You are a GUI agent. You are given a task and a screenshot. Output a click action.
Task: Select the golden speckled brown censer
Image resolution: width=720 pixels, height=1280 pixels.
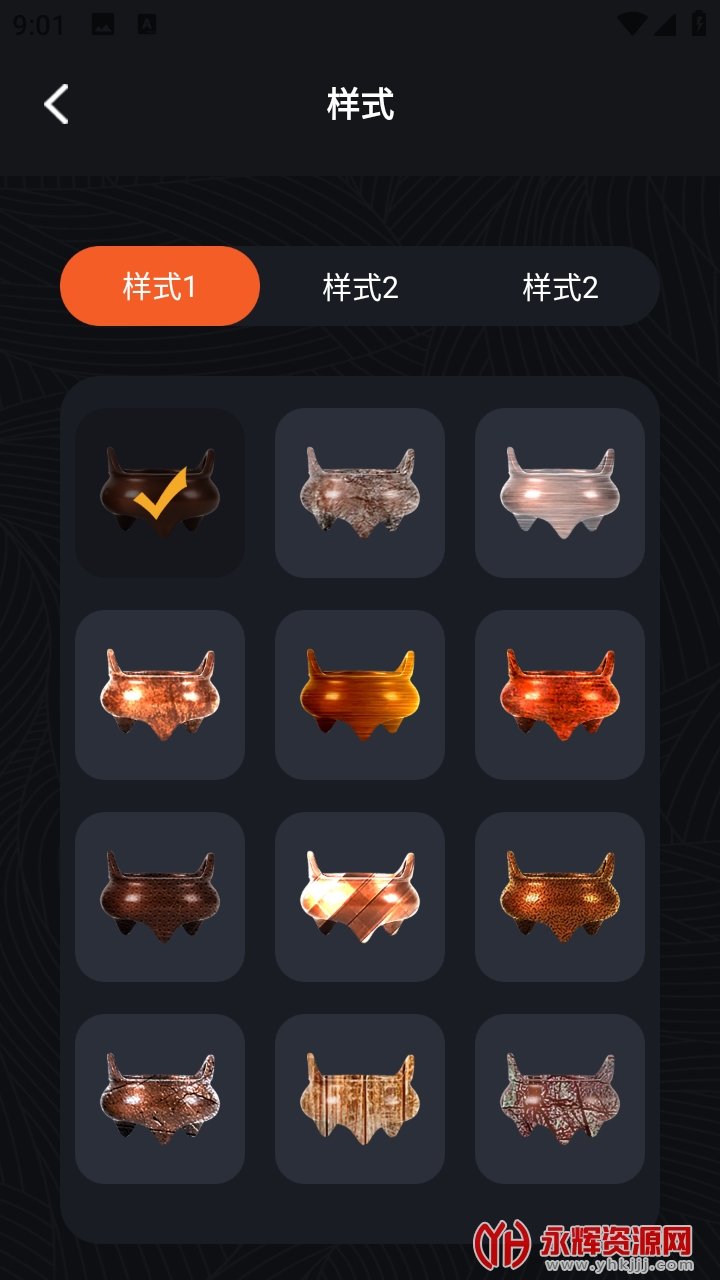[560, 896]
